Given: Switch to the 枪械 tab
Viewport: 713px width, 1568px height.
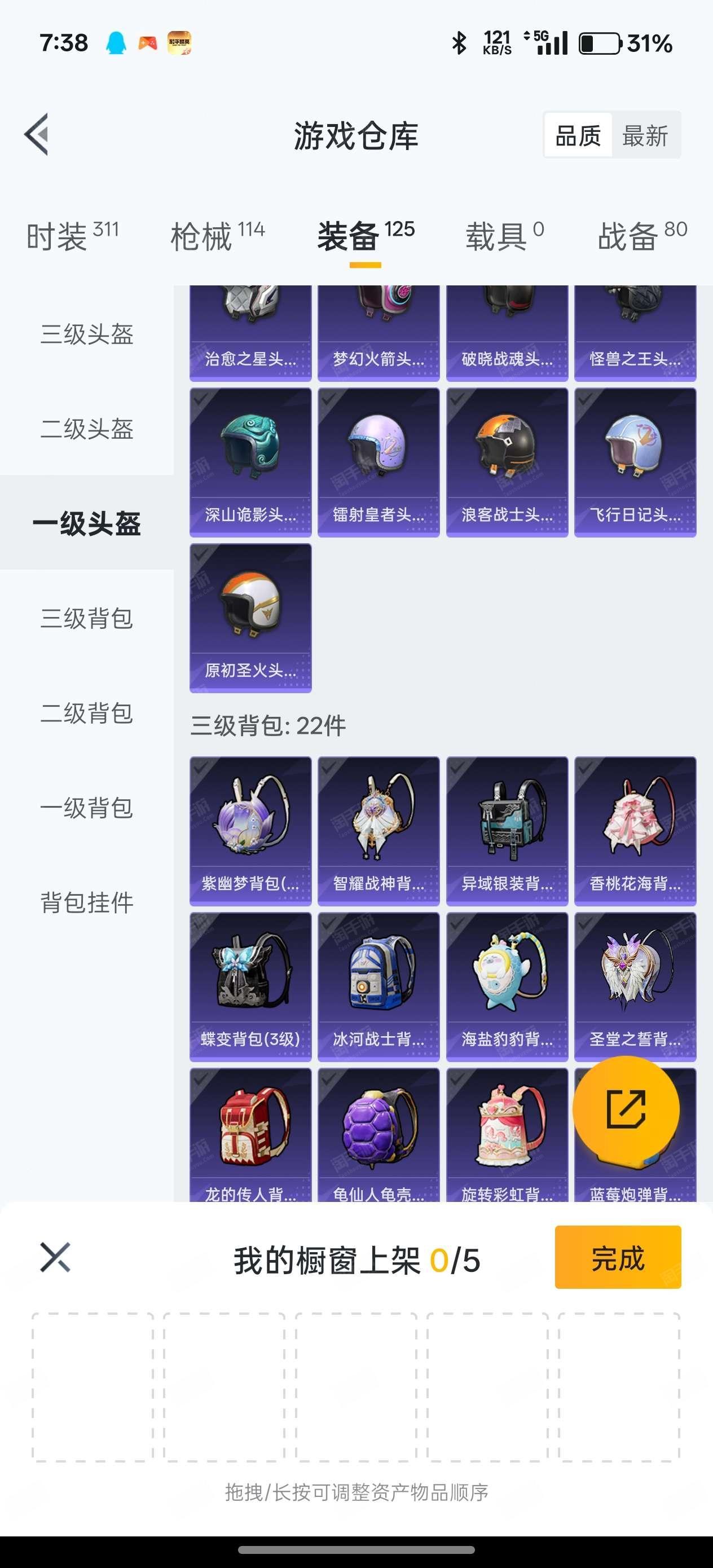Looking at the screenshot, I should click(217, 236).
